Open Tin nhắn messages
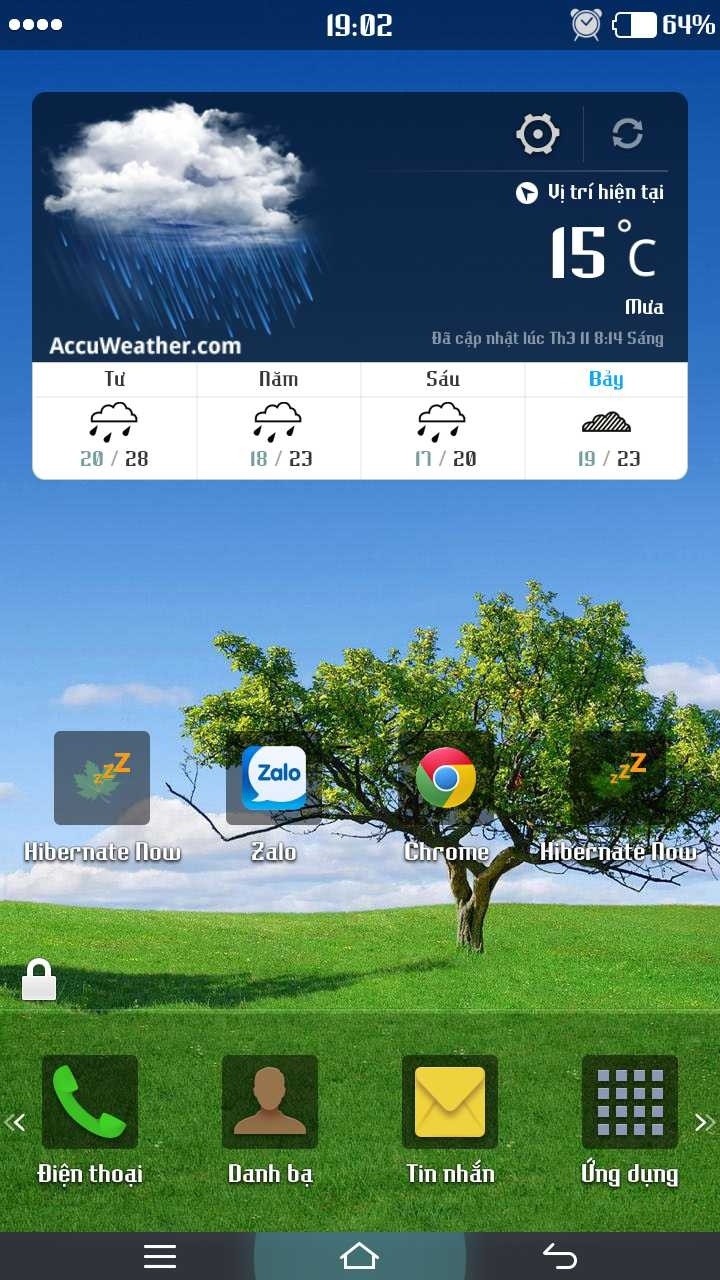The width and height of the screenshot is (720, 1280). click(450, 1102)
